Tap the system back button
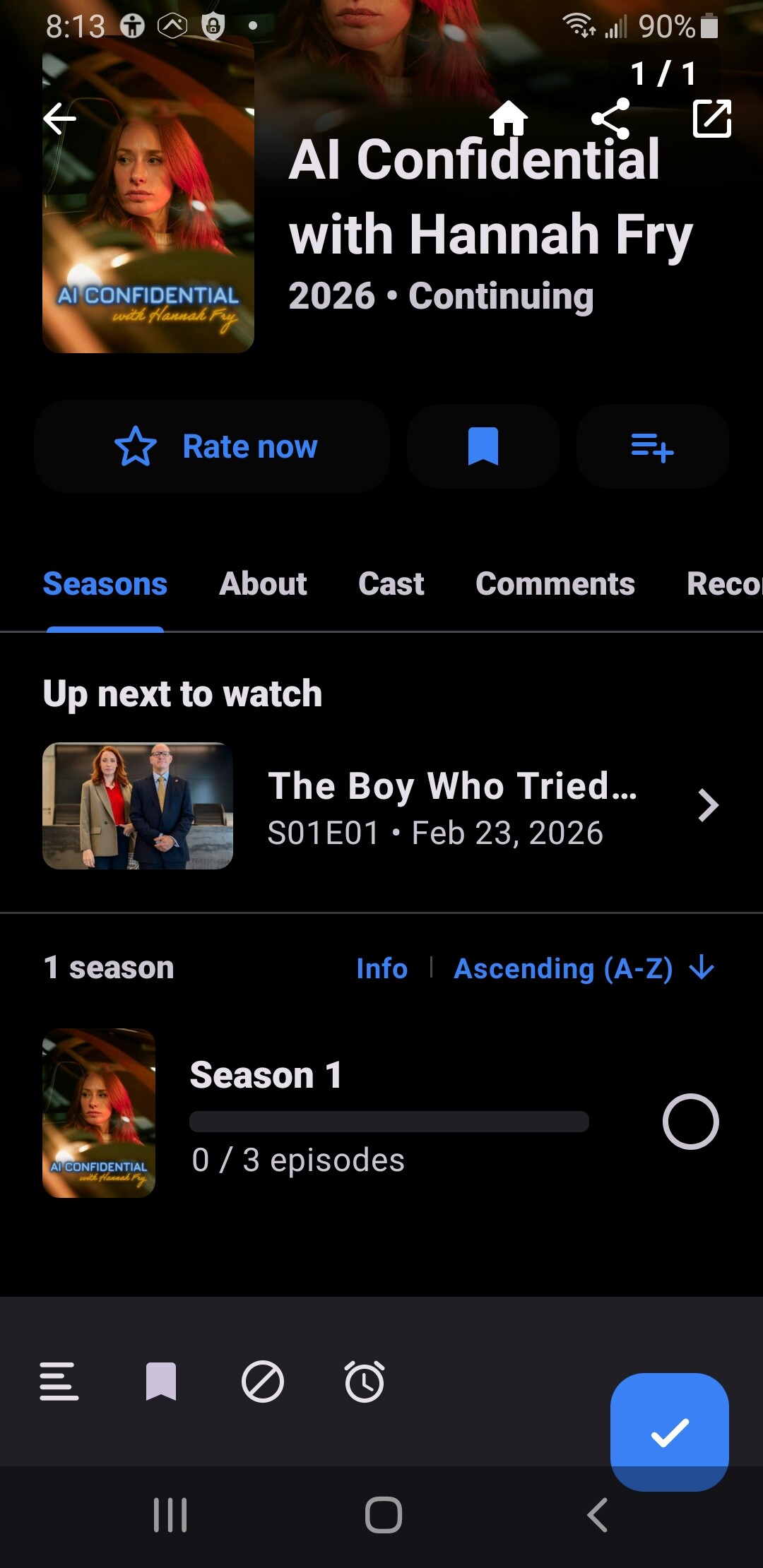The height and width of the screenshot is (1568, 763). (597, 1515)
